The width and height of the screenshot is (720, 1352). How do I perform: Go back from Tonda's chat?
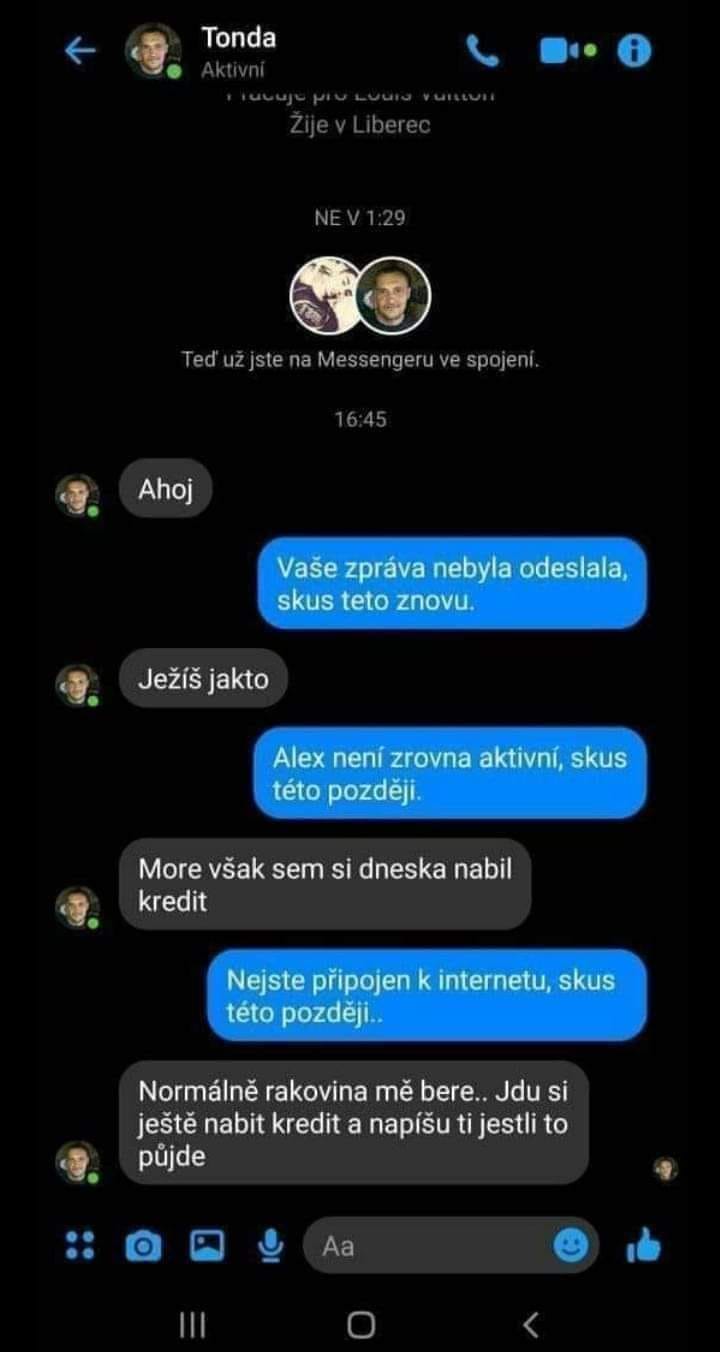[79, 51]
